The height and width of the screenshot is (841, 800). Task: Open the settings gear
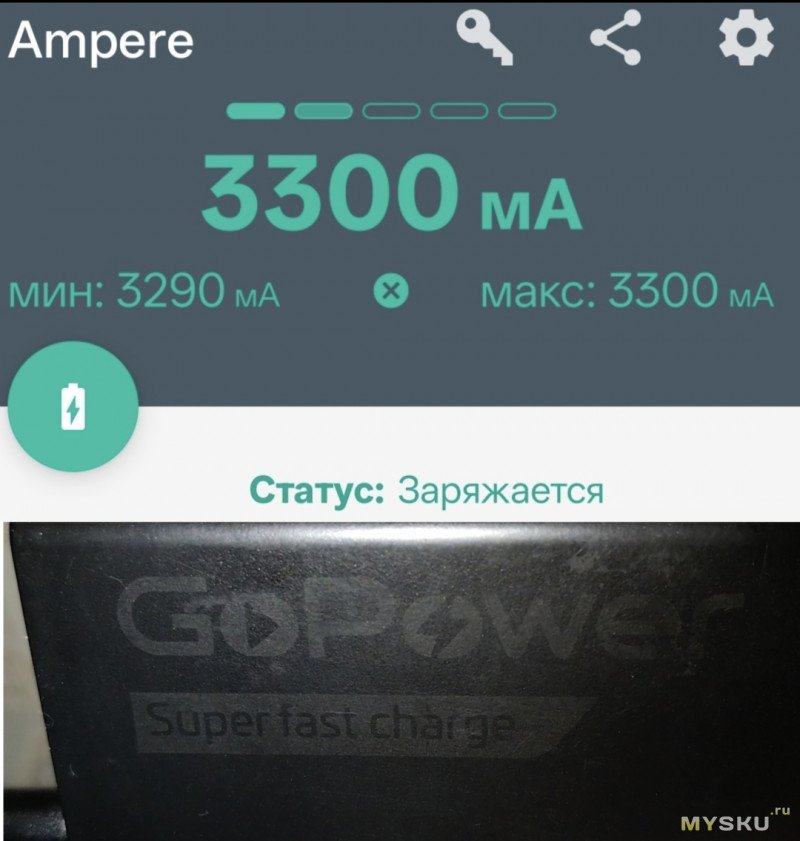746,39
